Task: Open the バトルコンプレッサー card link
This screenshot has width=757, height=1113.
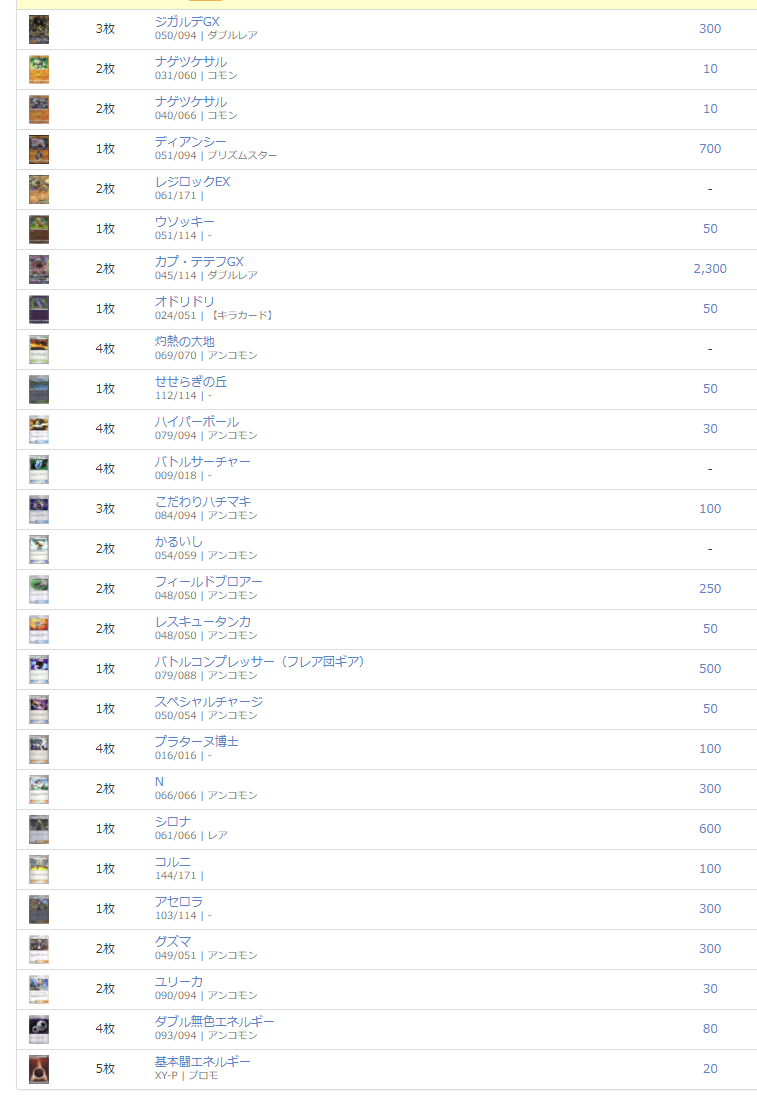Action: pyautogui.click(x=260, y=661)
